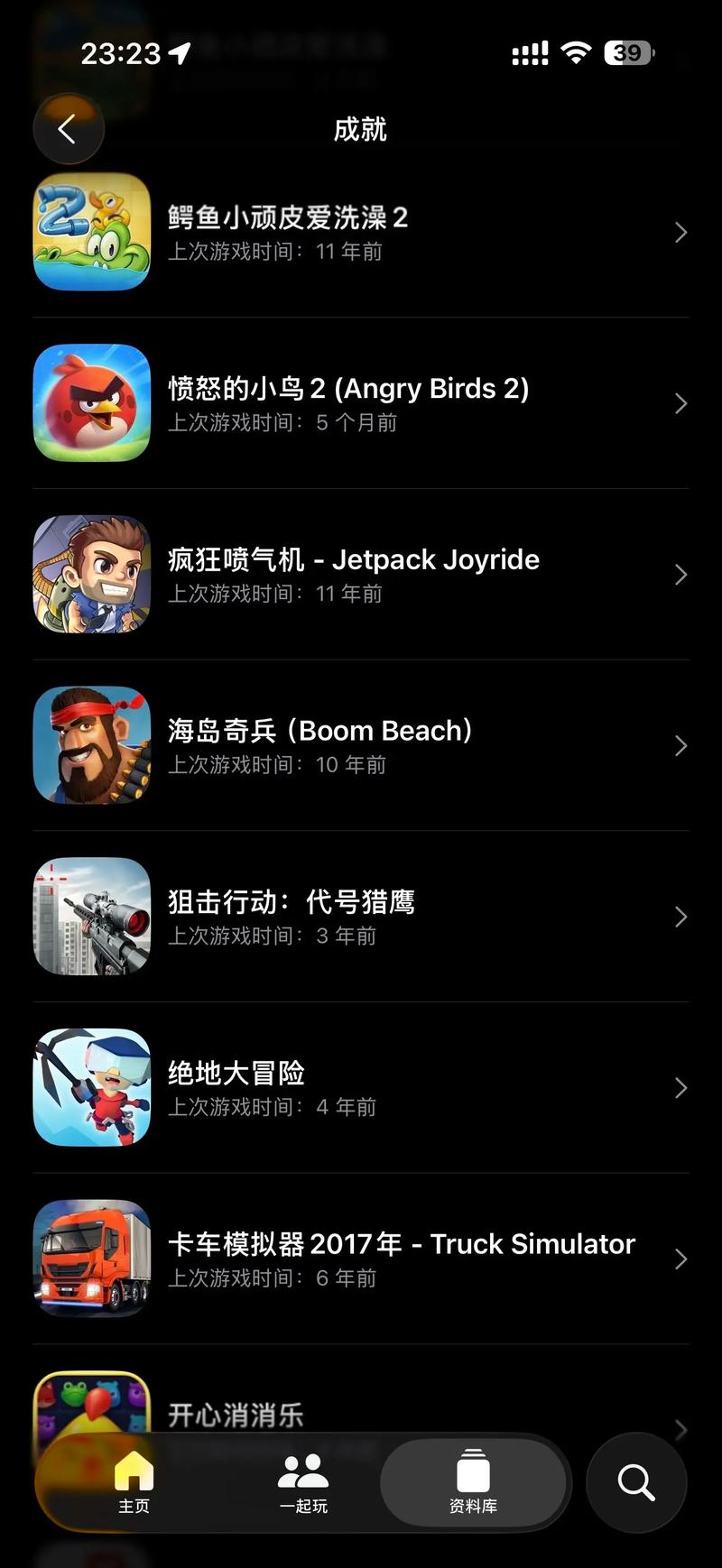Screen dimensions: 722x1568
Task: Tap the Jetpack Joyride app icon
Action: (x=91, y=575)
